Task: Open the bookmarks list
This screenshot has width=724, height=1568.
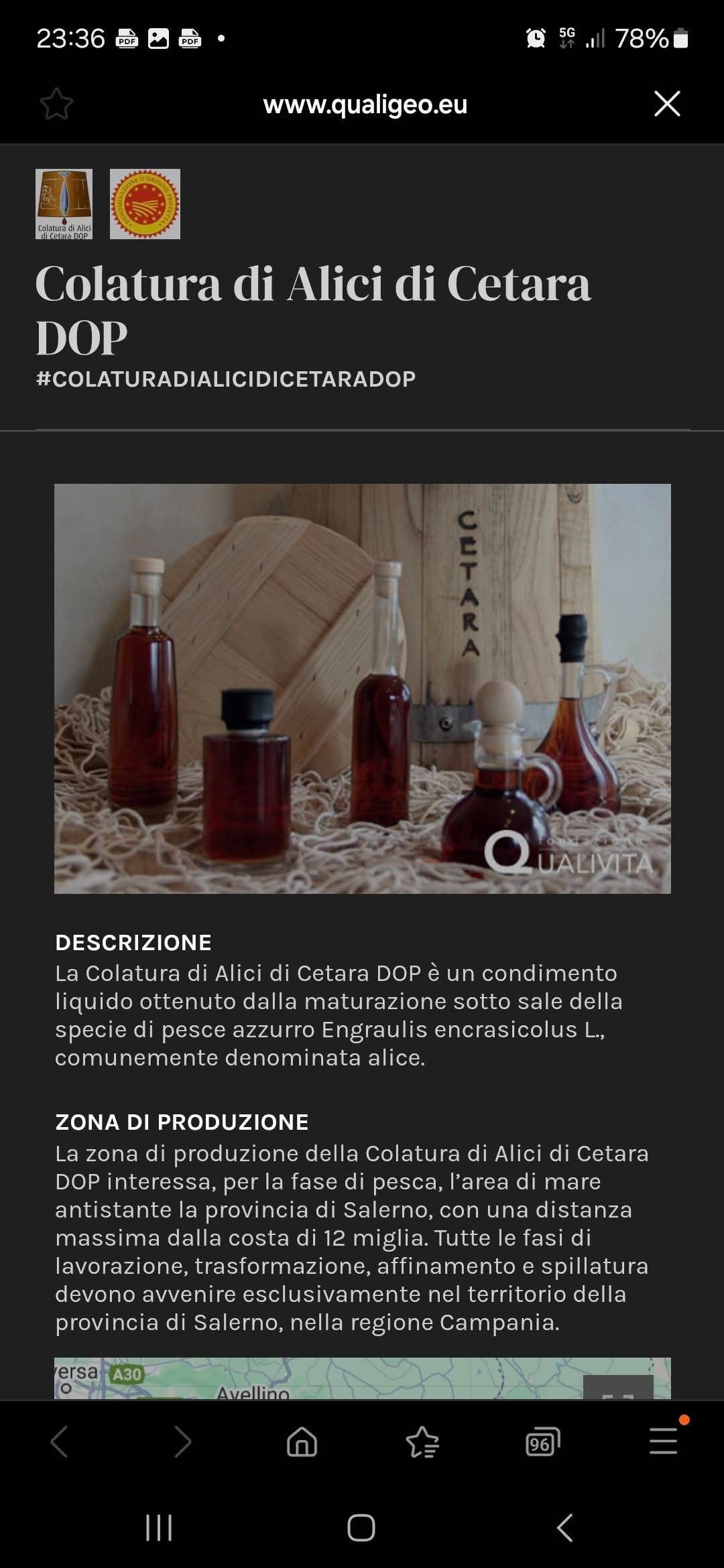Action: point(422,1441)
